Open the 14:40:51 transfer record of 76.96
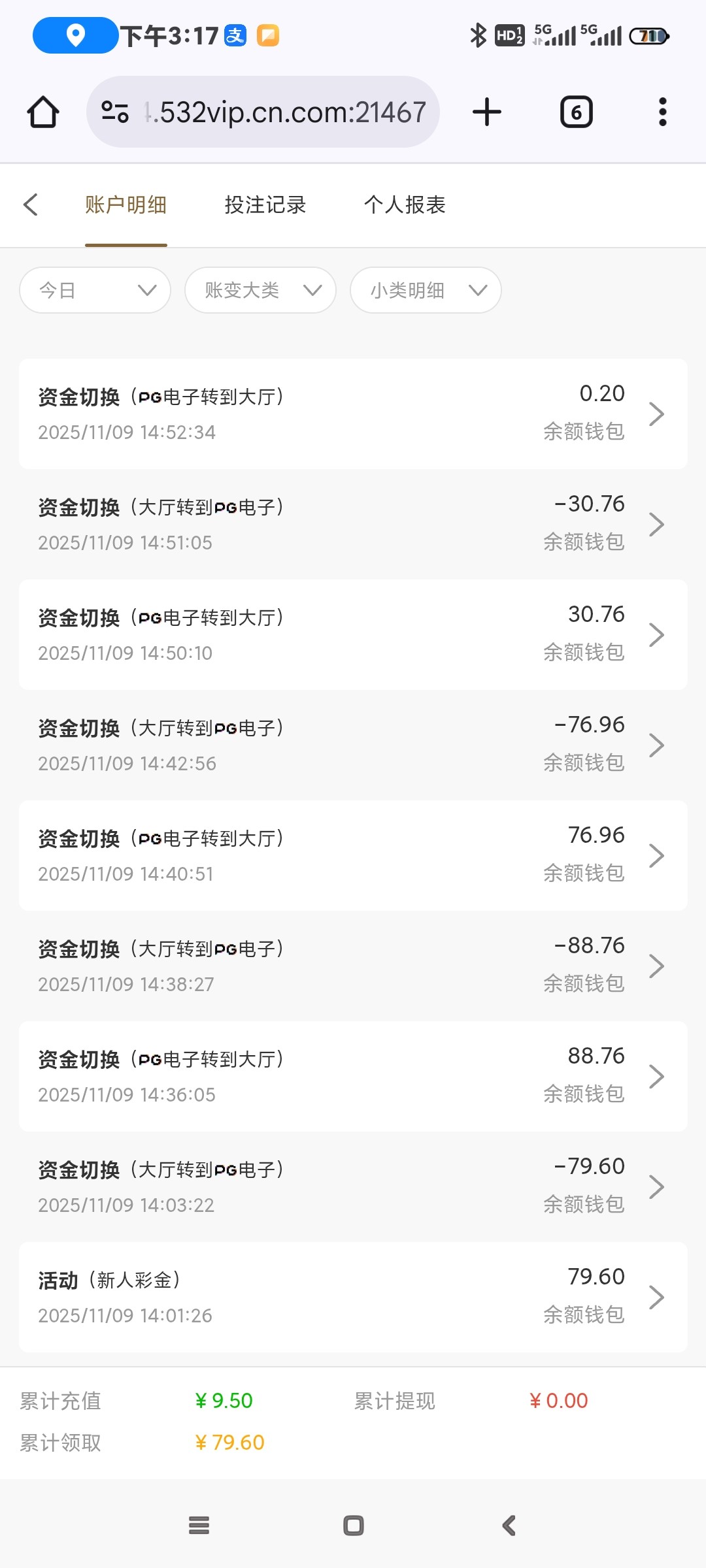Screen dimensions: 706x1568 (x=353, y=855)
